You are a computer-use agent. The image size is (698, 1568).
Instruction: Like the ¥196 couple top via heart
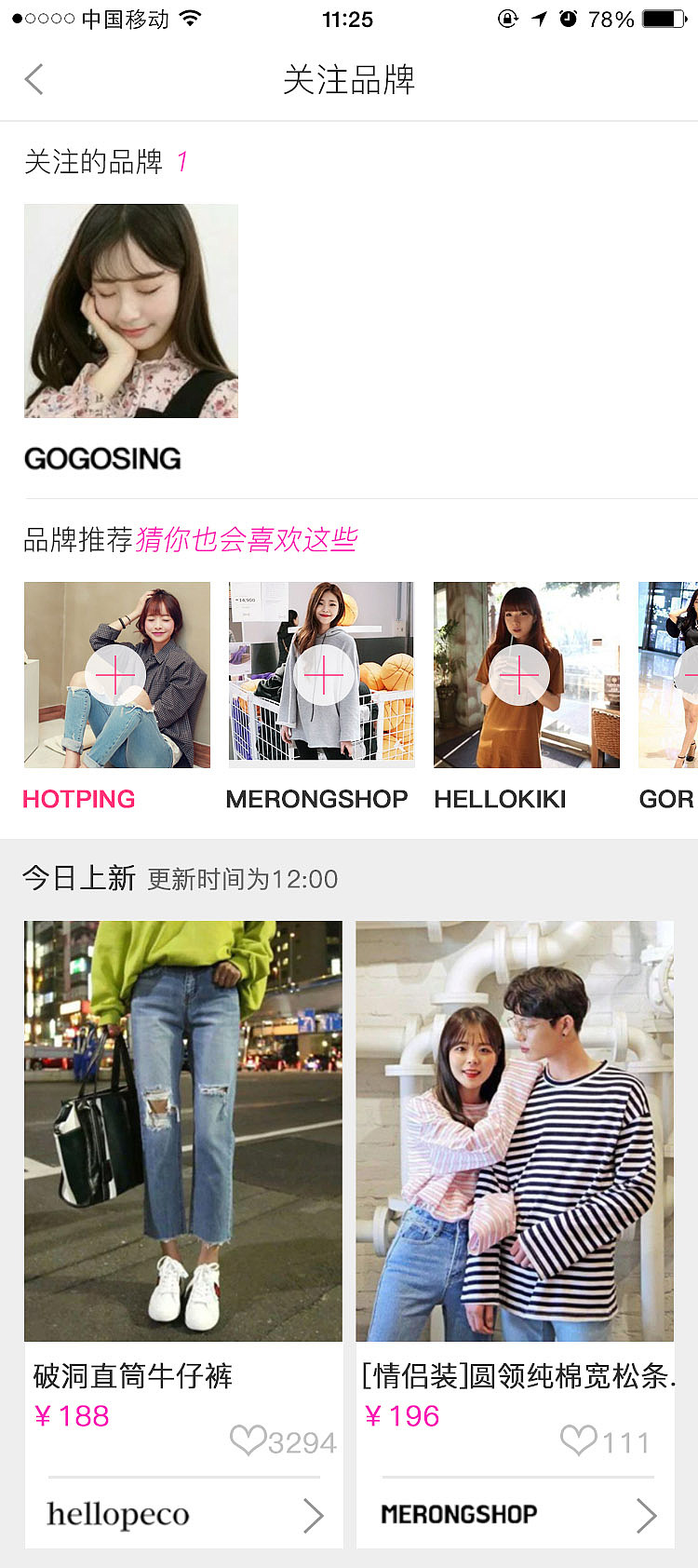[579, 1441]
